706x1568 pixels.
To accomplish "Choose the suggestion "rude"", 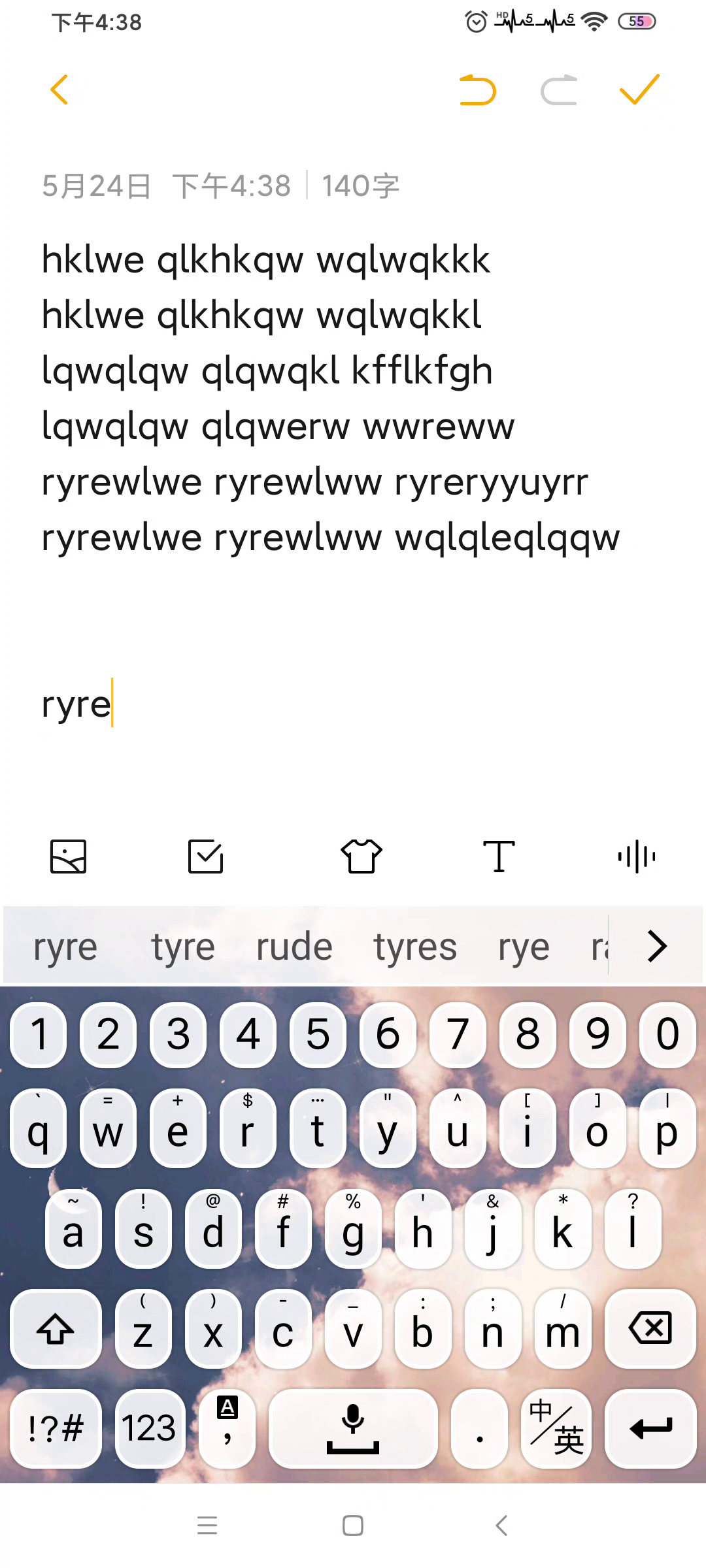I will (x=294, y=947).
